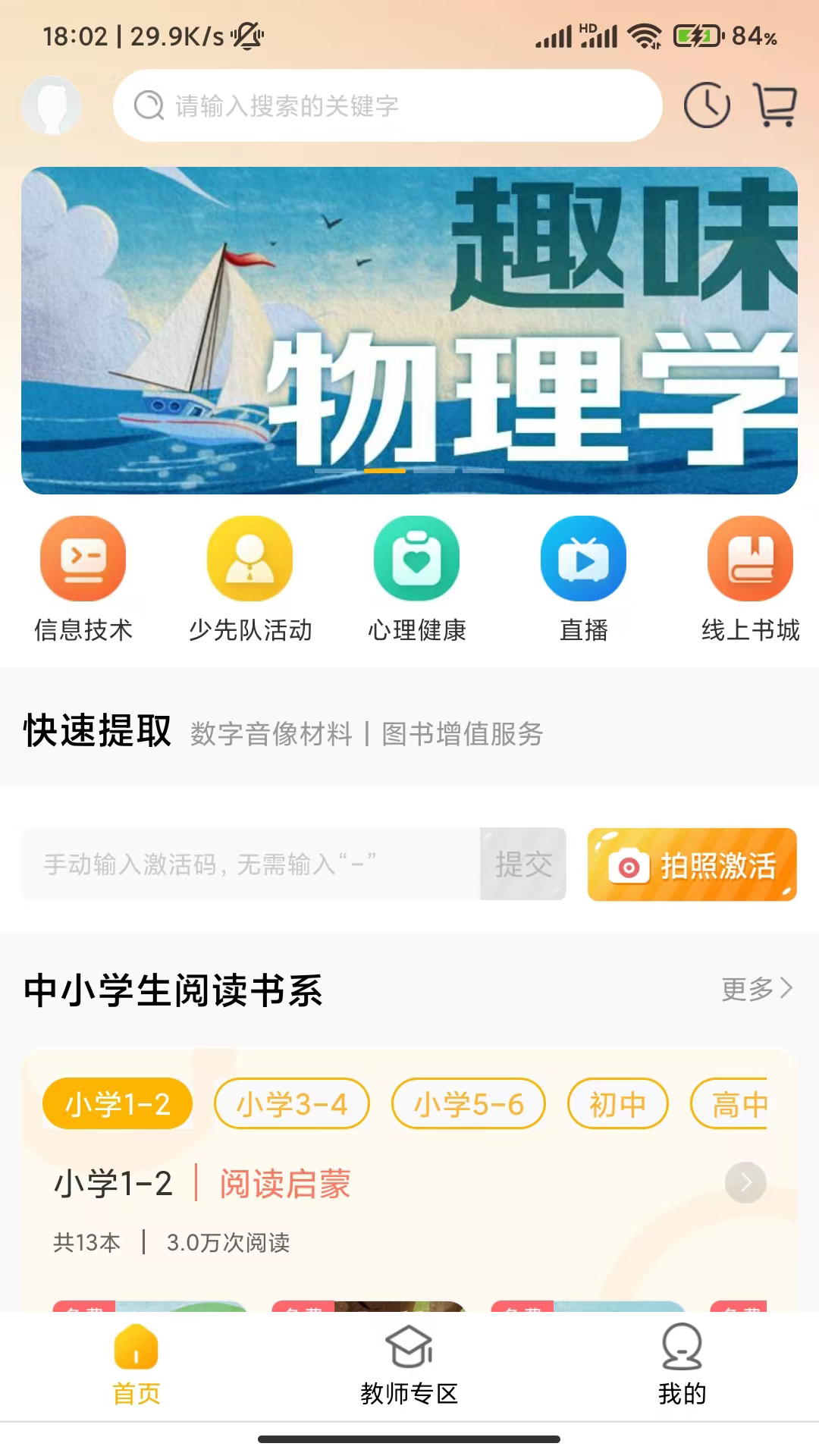
Task: Open the 趣味物理学 banner
Action: [x=409, y=330]
